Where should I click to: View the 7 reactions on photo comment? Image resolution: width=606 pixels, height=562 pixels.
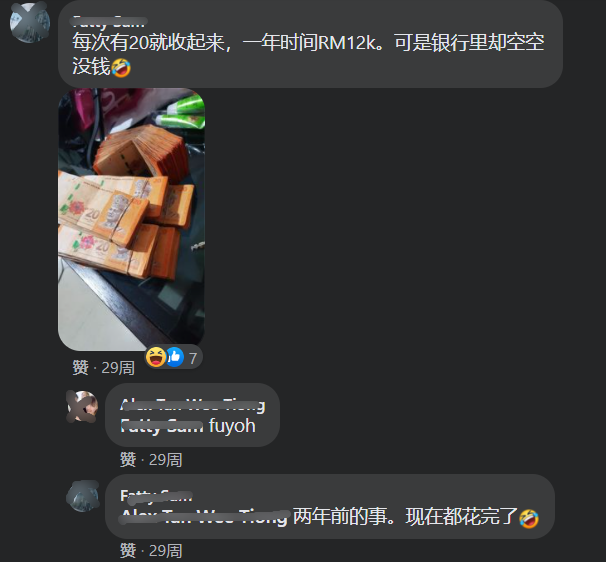[x=174, y=356]
